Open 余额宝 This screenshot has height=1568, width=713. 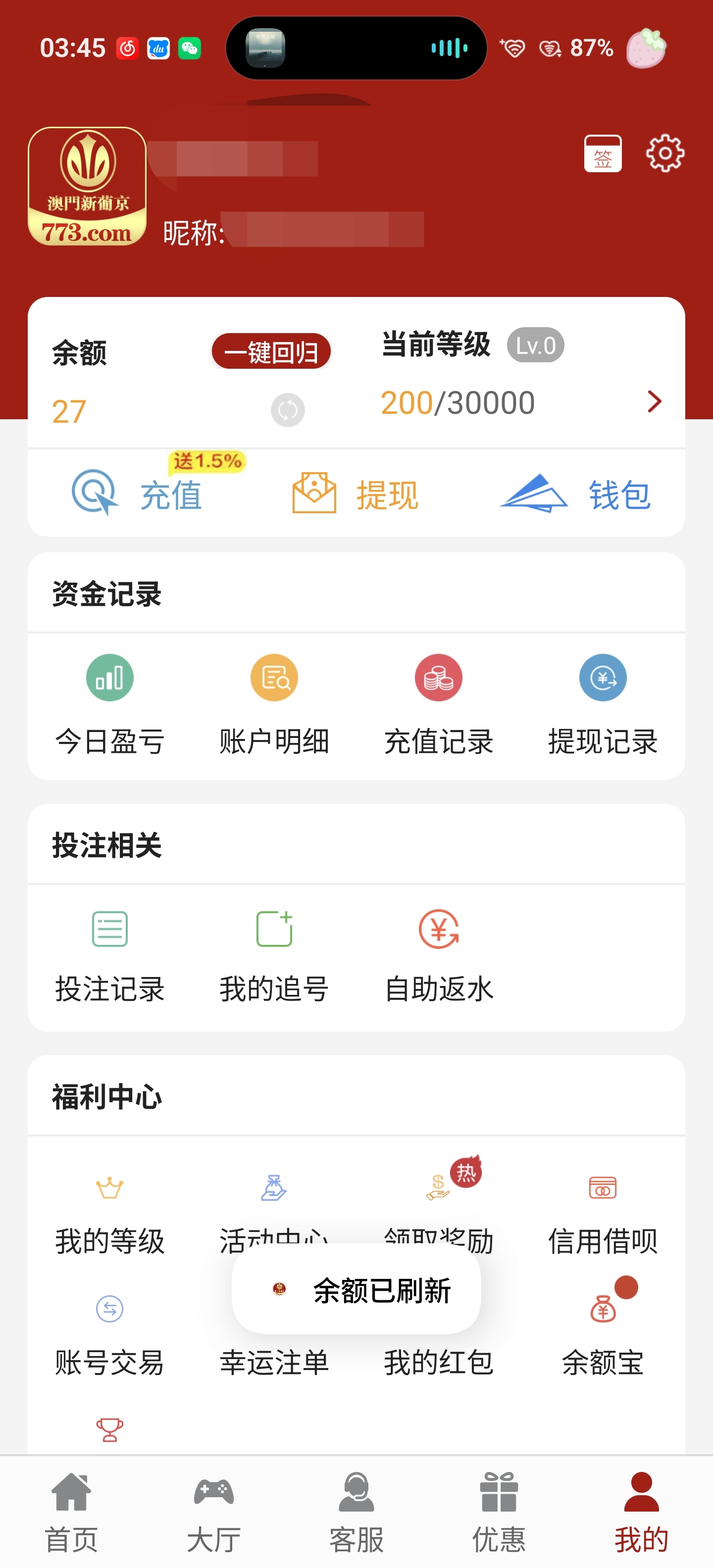coord(603,1333)
